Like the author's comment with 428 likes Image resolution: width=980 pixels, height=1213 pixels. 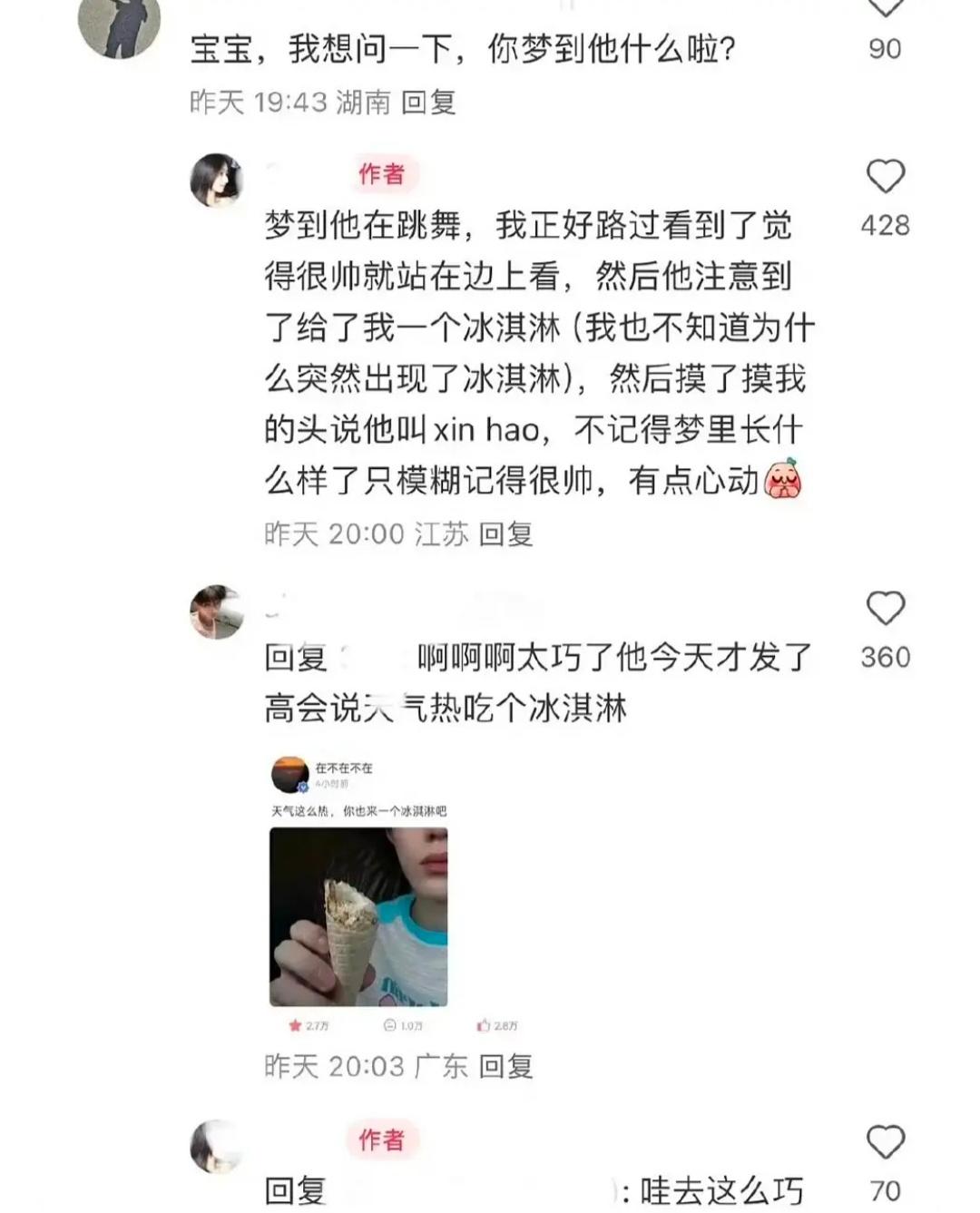coord(885,177)
